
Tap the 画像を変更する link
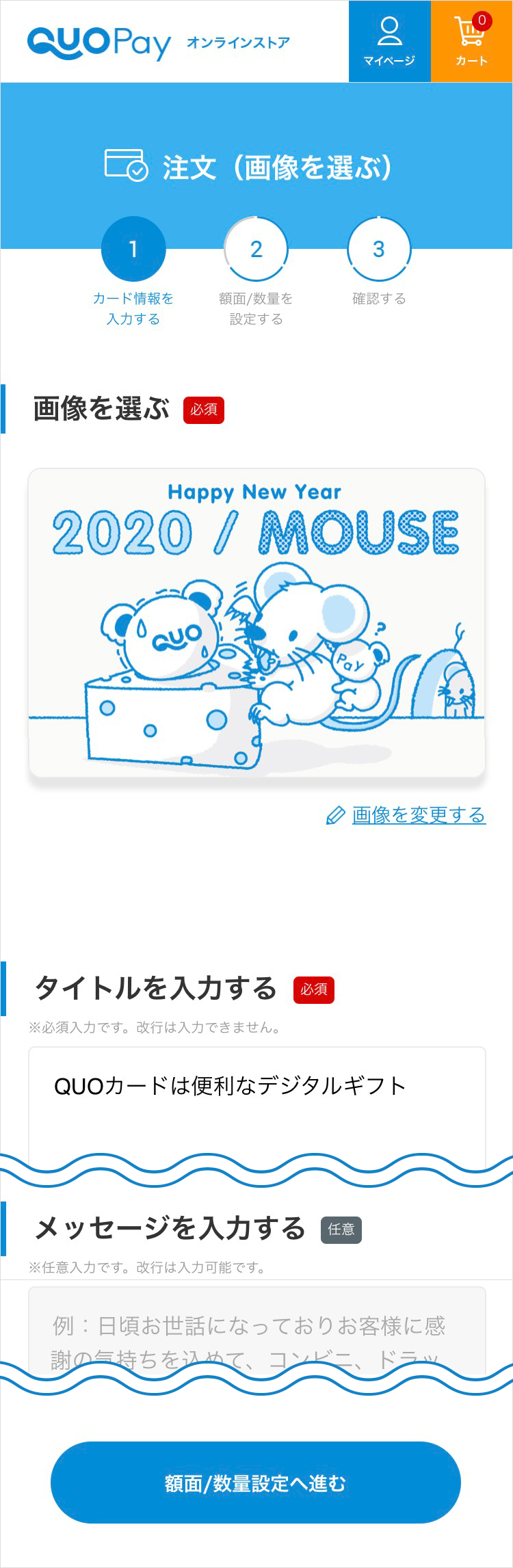point(418,815)
